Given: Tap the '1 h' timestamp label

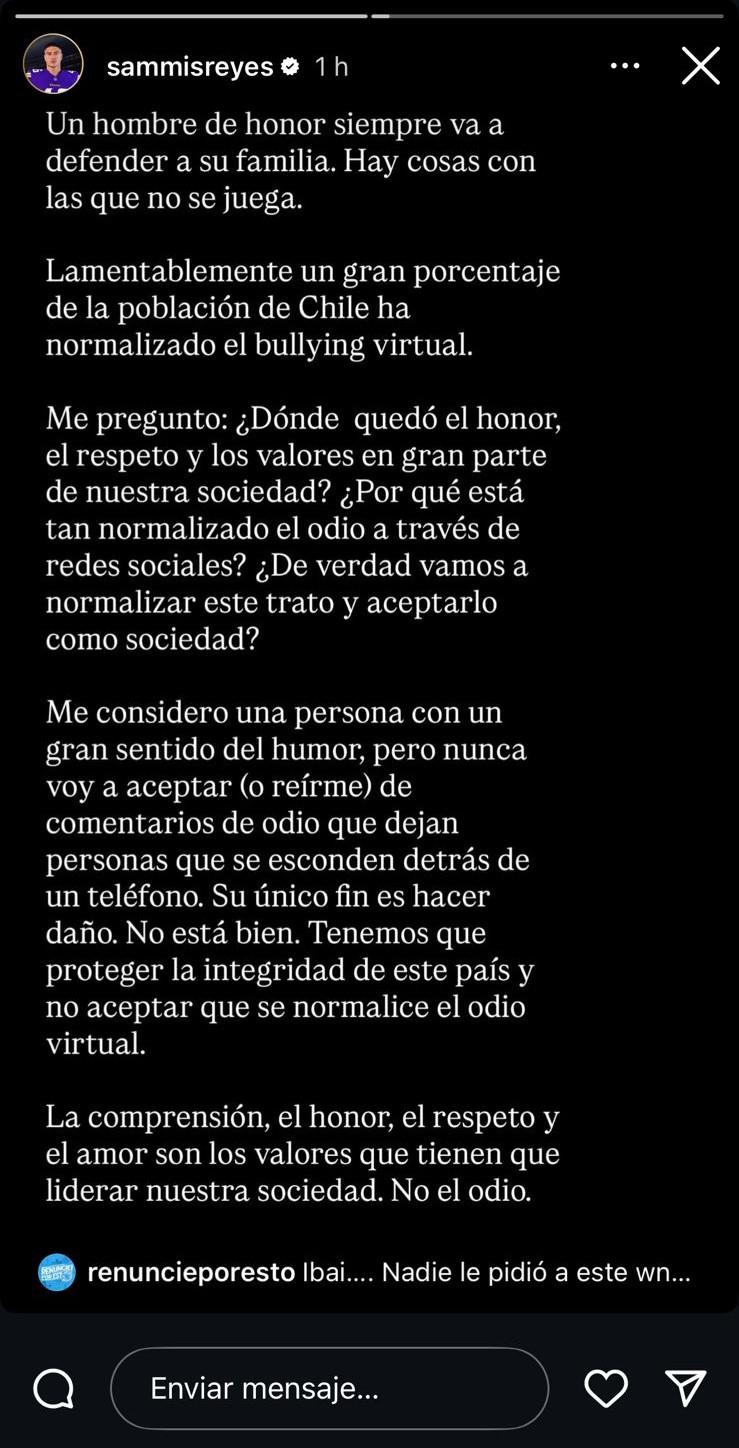Looking at the screenshot, I should [335, 66].
